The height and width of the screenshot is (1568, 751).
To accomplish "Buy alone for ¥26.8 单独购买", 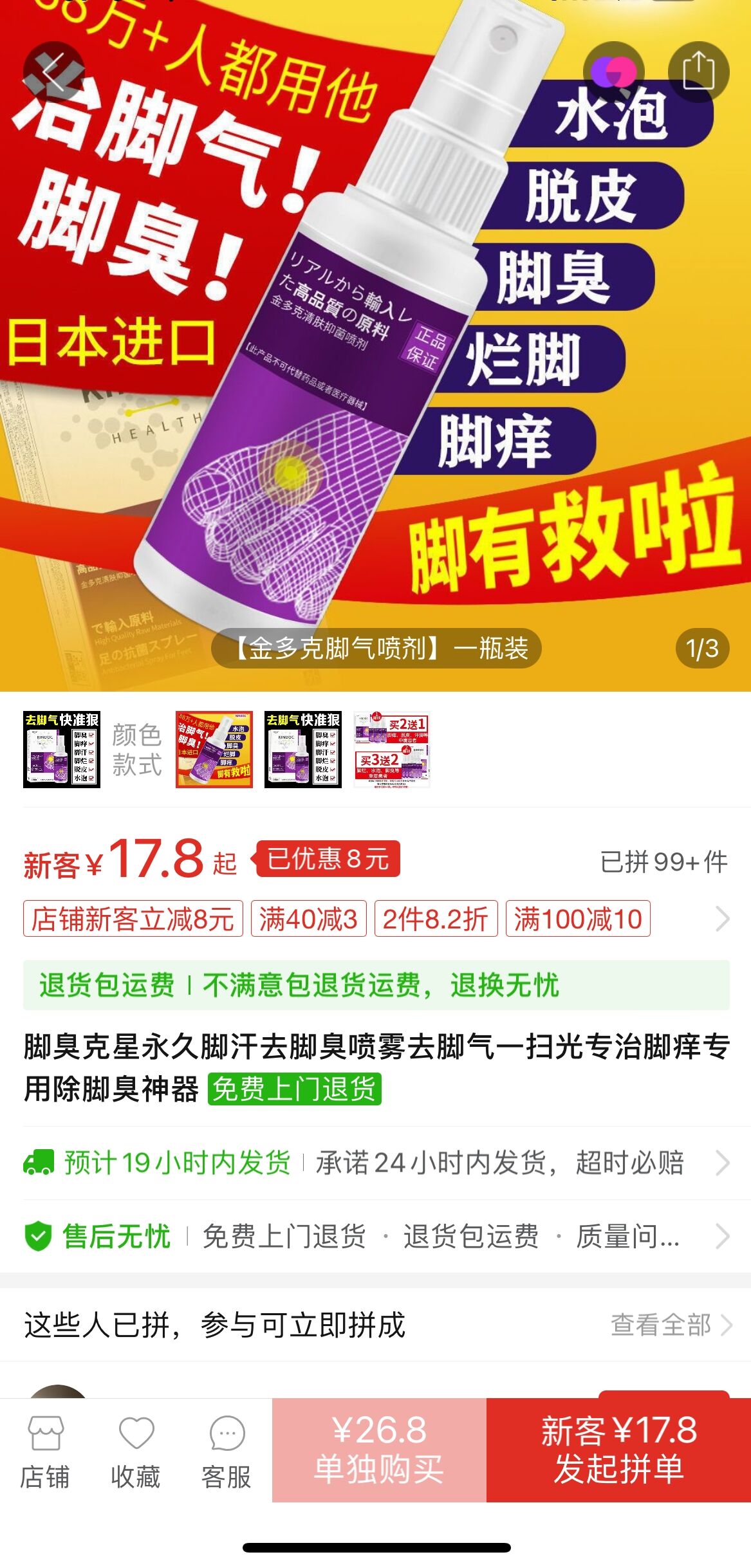I will pos(379,1450).
